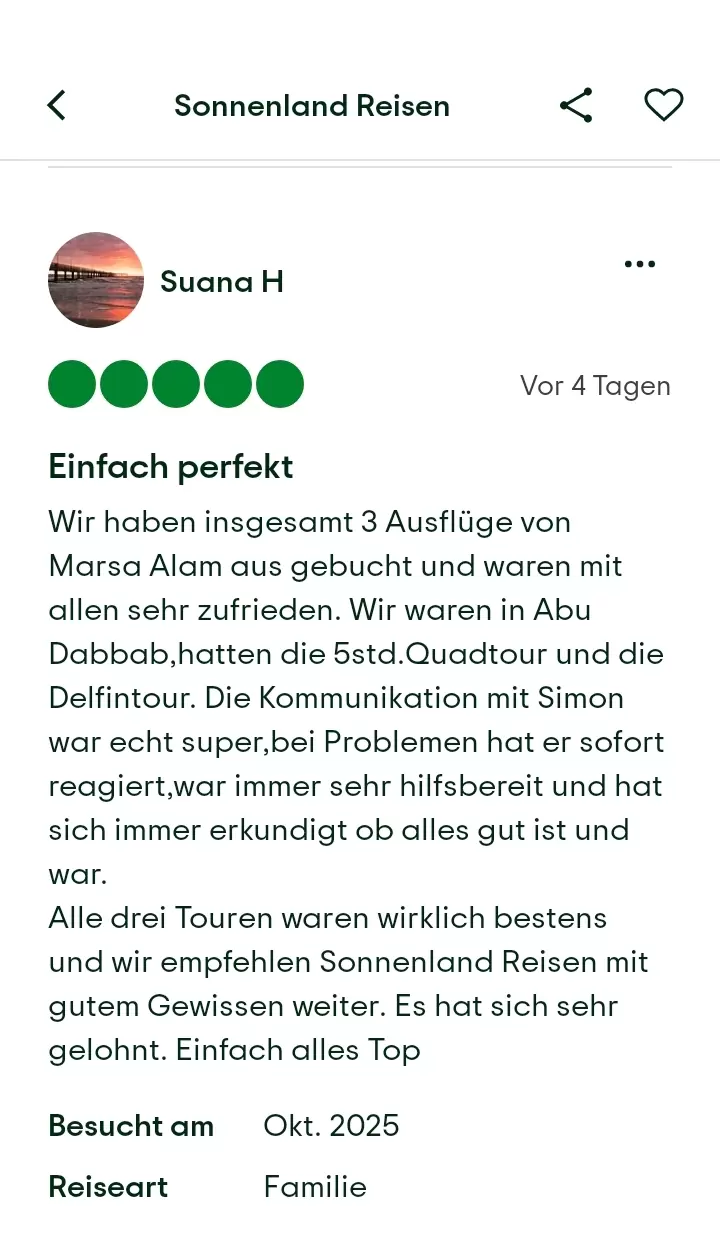Tap the five green rating bubbles
Viewport: 720px width, 1242px height.
click(176, 383)
